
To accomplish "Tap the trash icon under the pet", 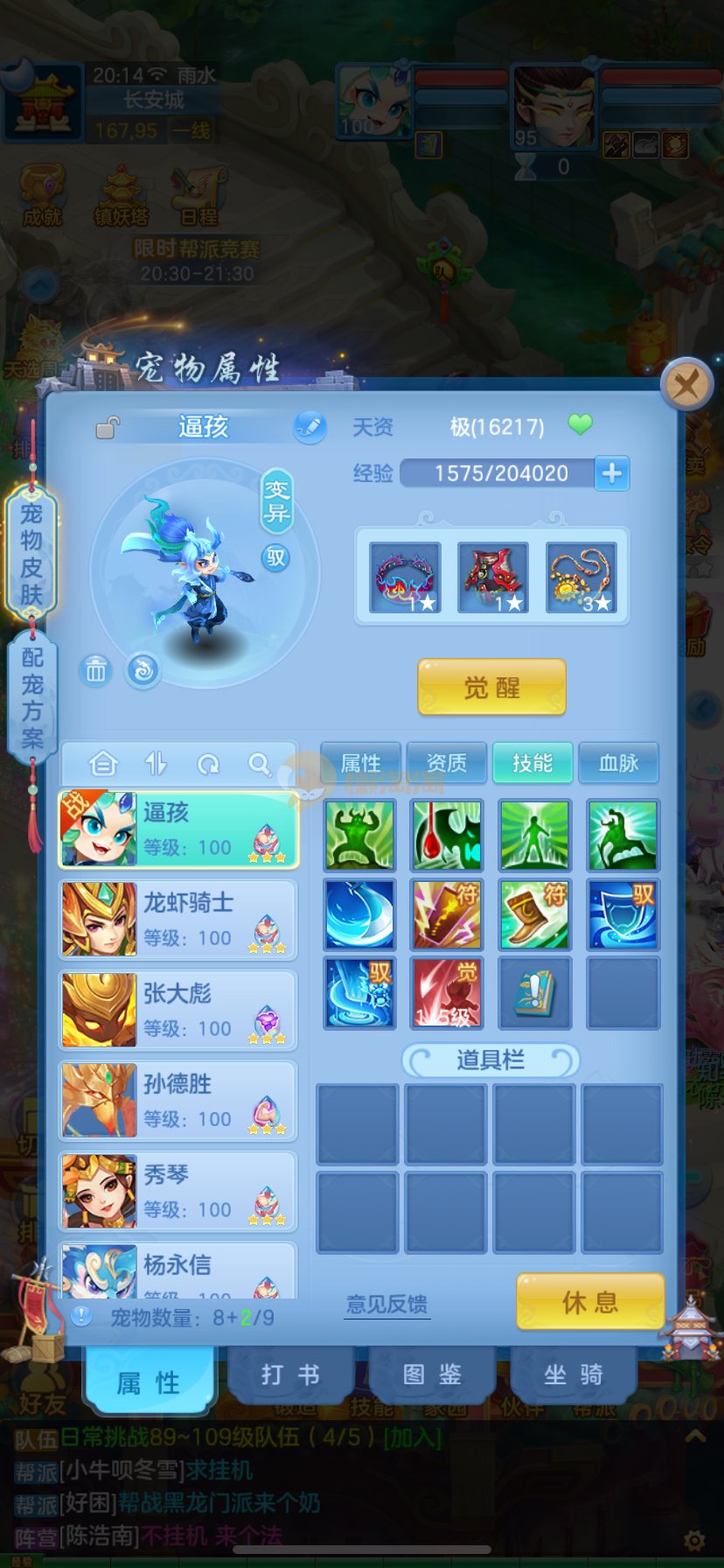I will (x=96, y=671).
